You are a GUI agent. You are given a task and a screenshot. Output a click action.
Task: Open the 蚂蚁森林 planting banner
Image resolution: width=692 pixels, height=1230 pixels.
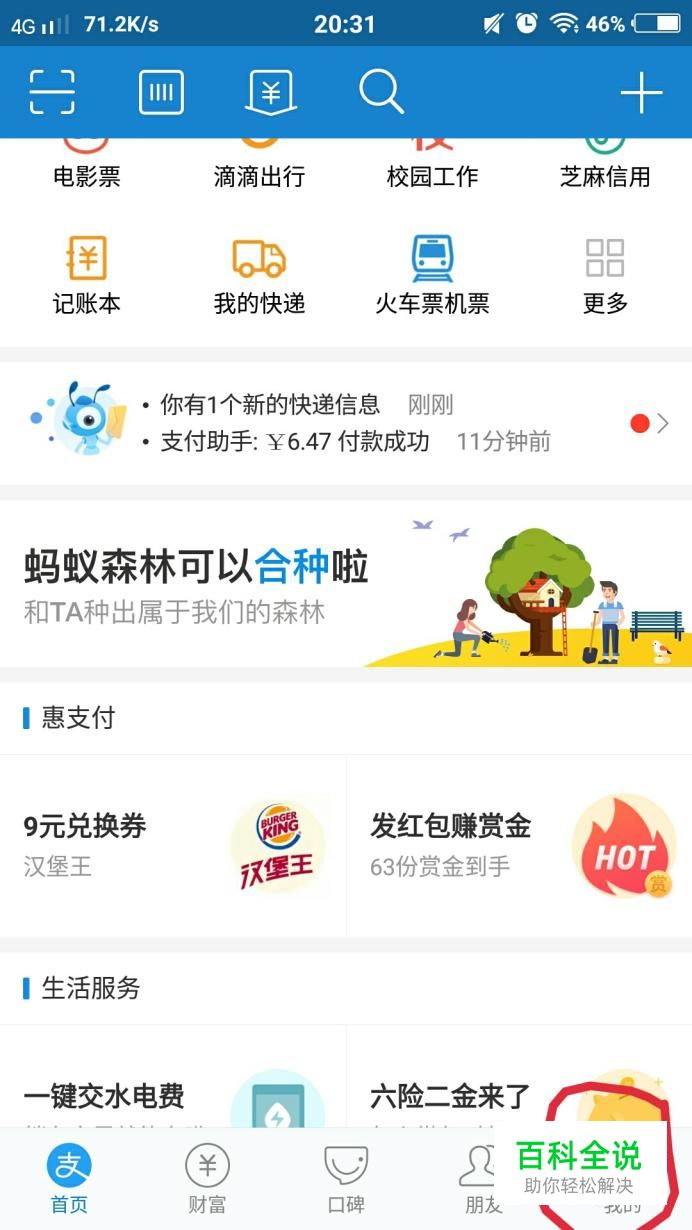[345, 583]
